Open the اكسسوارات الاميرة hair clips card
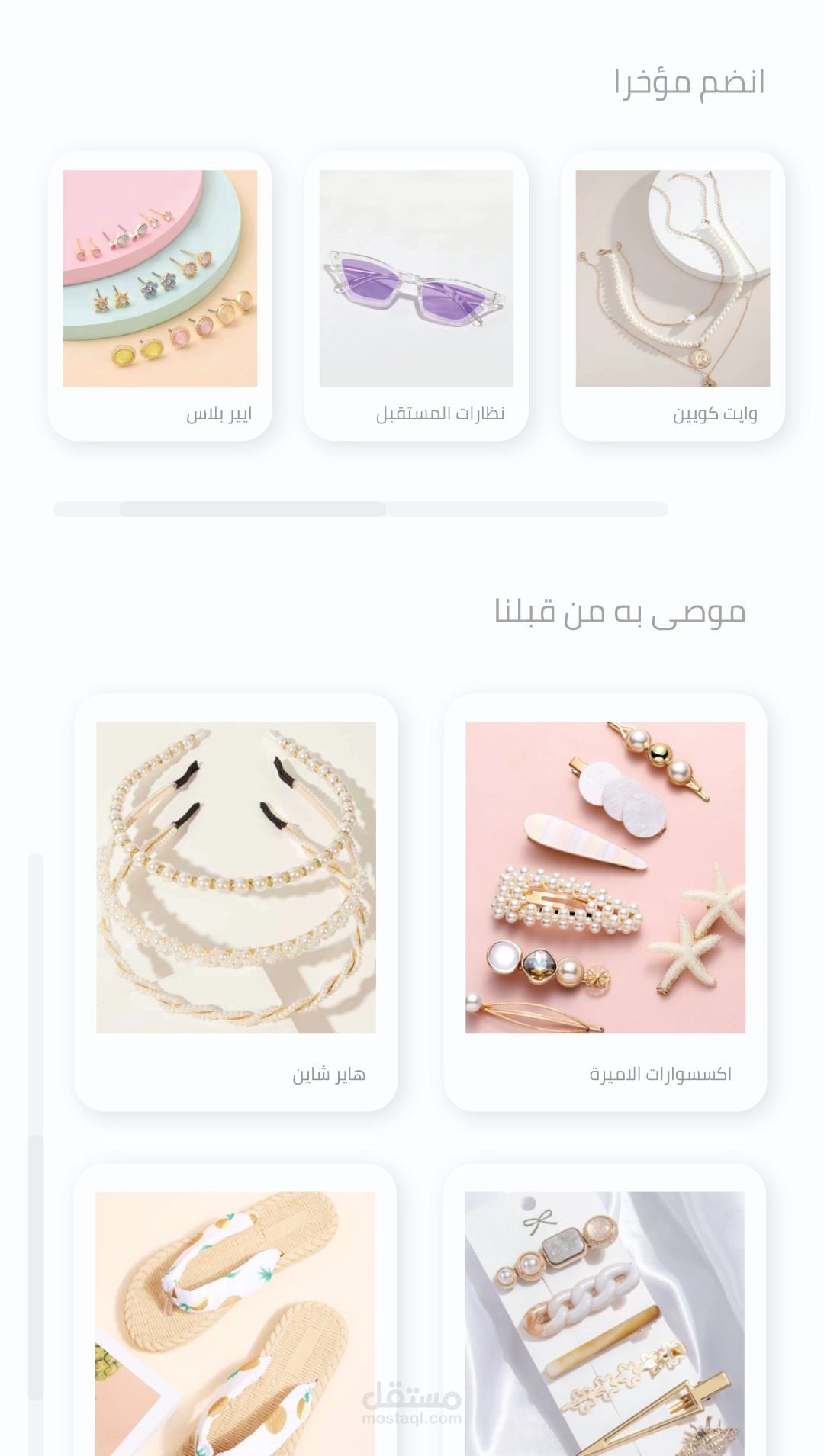Viewport: 824px width, 1456px height. [x=605, y=902]
